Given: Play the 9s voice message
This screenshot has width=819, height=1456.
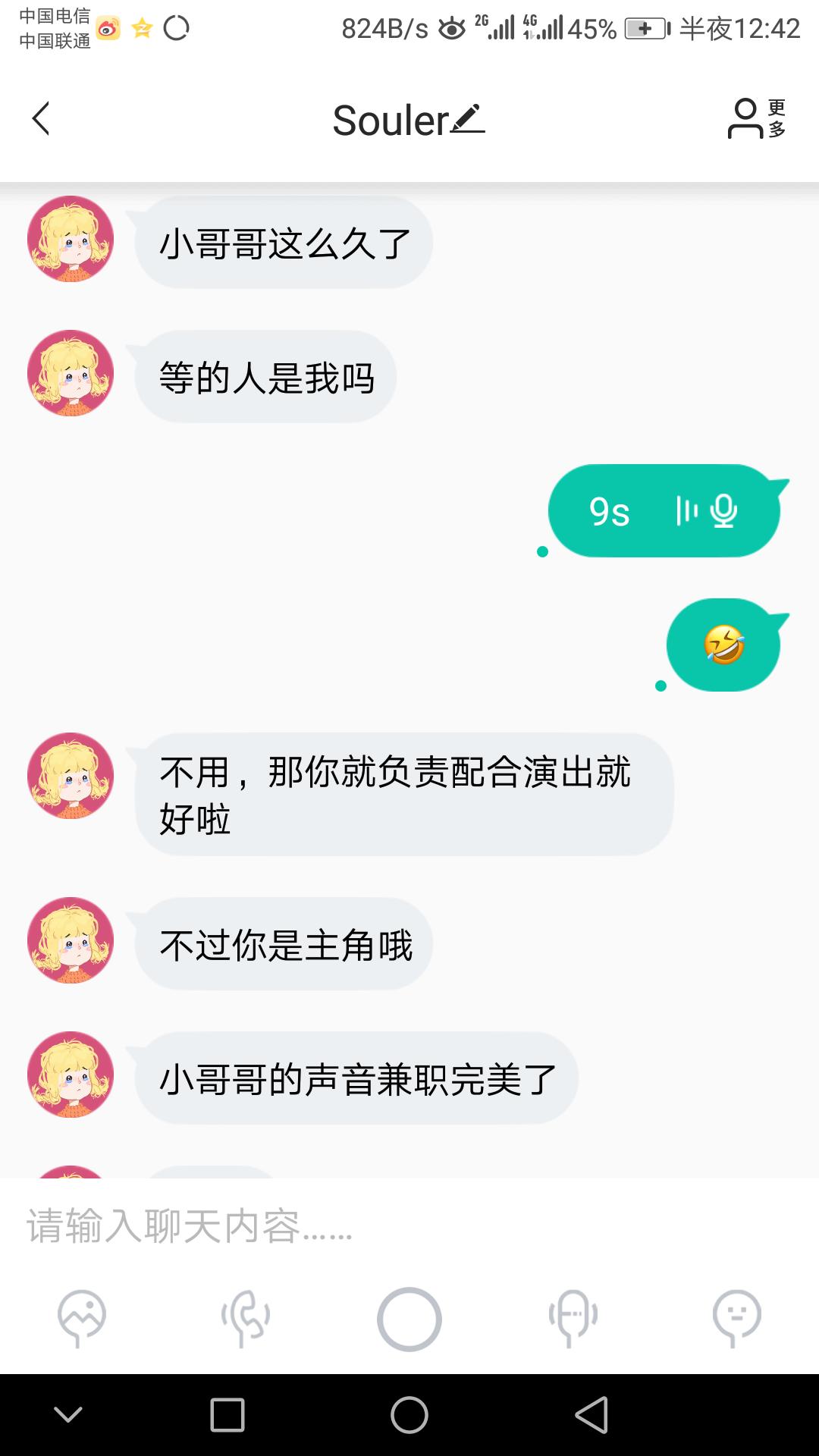Looking at the screenshot, I should coord(664,511).
